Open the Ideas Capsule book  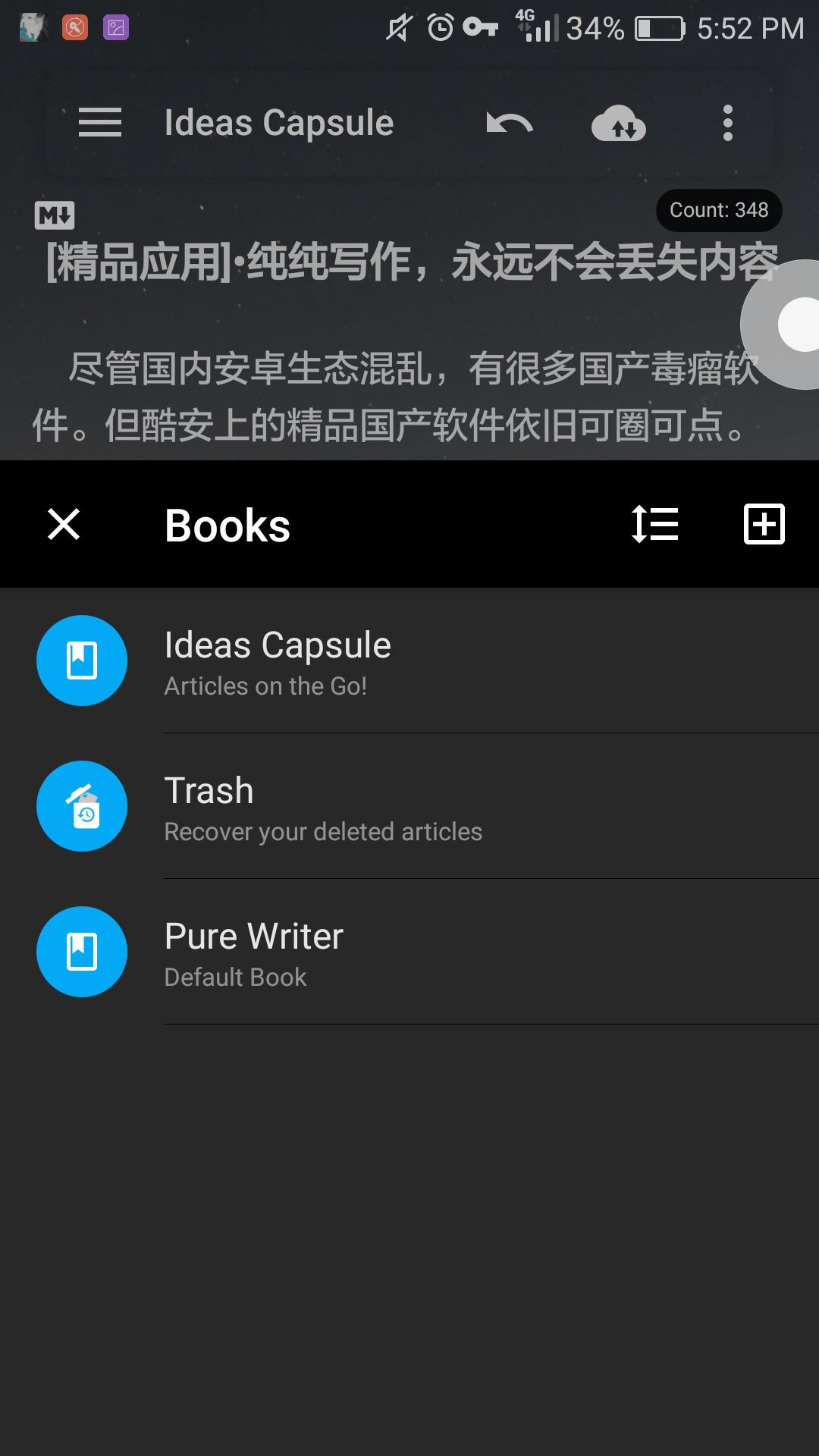[x=409, y=661]
